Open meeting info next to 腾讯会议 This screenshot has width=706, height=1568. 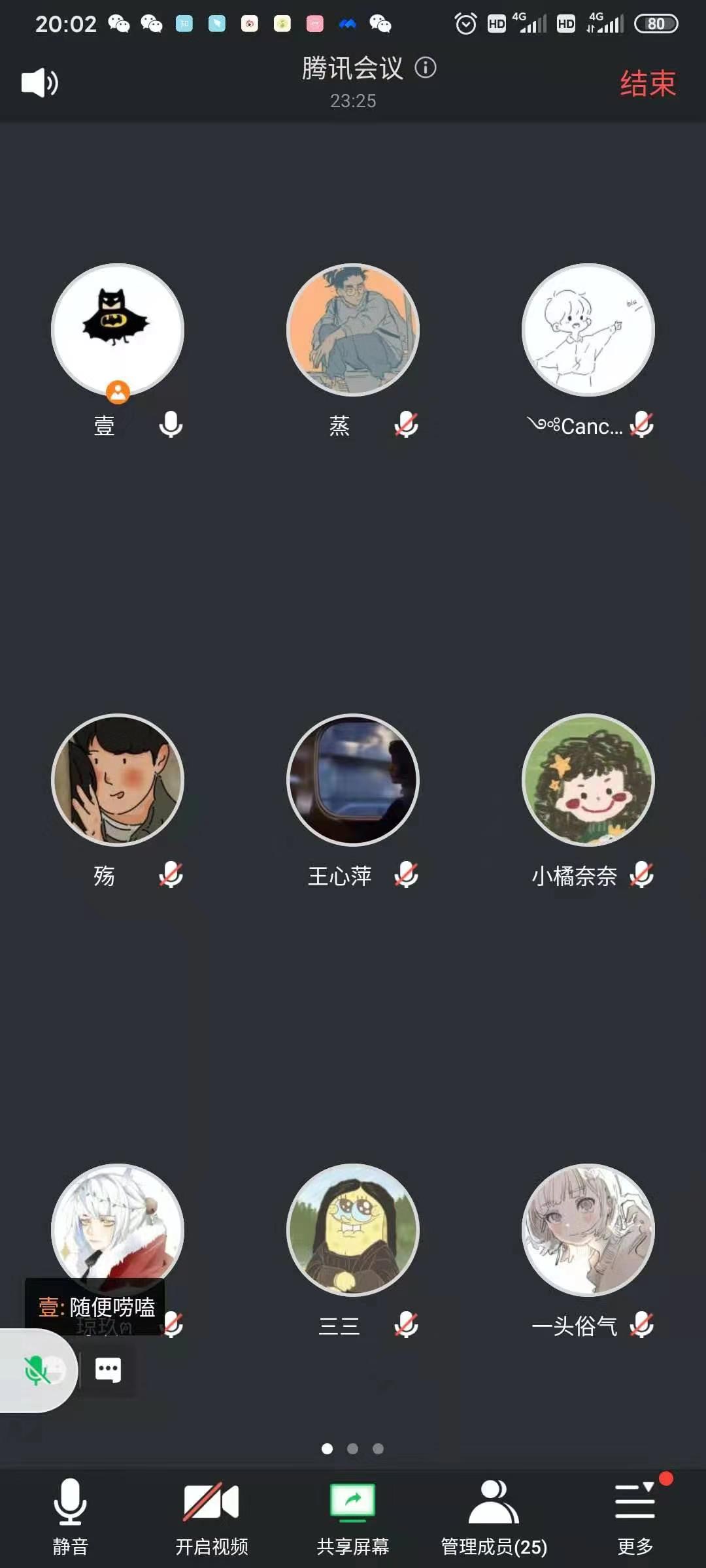tap(426, 67)
